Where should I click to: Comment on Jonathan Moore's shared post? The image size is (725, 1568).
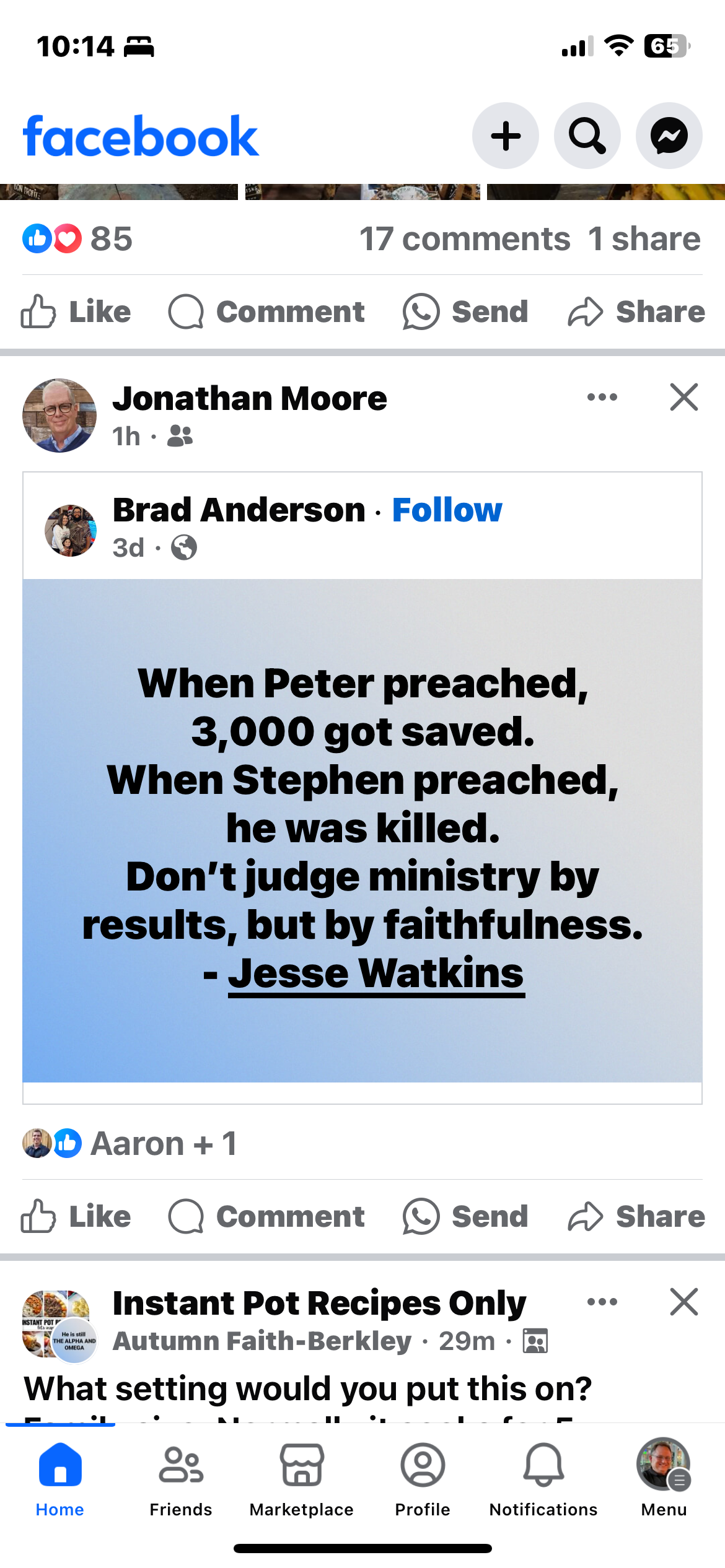point(266,1216)
